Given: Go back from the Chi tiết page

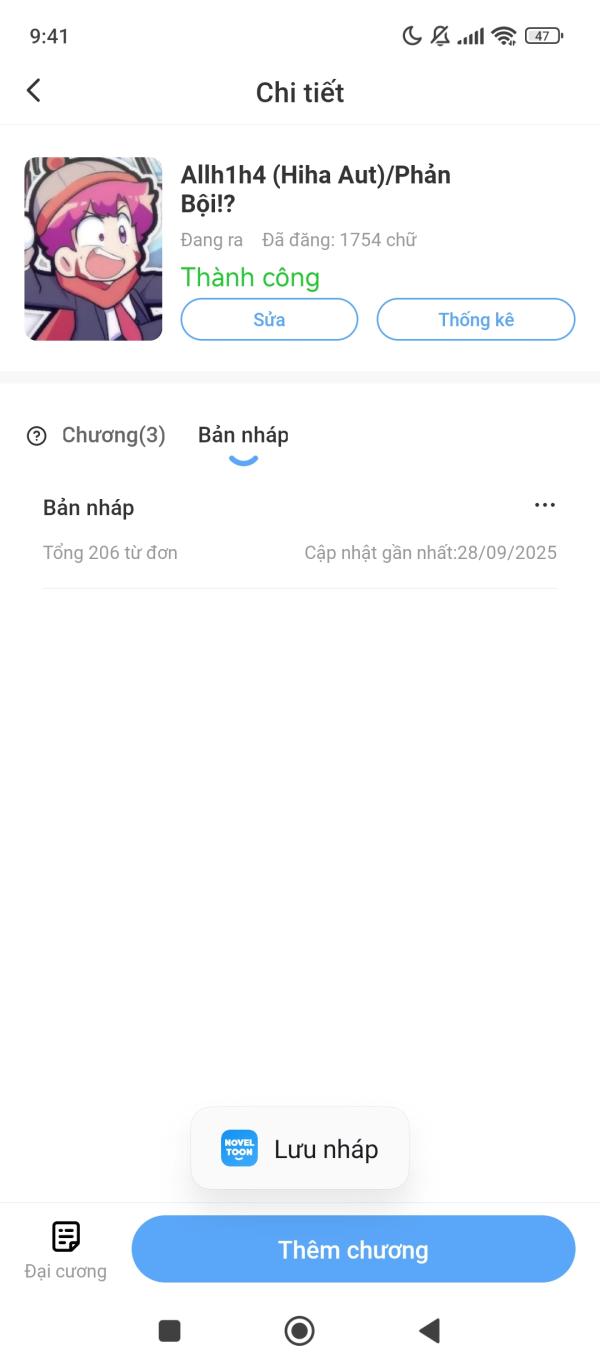Looking at the screenshot, I should pyautogui.click(x=34, y=91).
